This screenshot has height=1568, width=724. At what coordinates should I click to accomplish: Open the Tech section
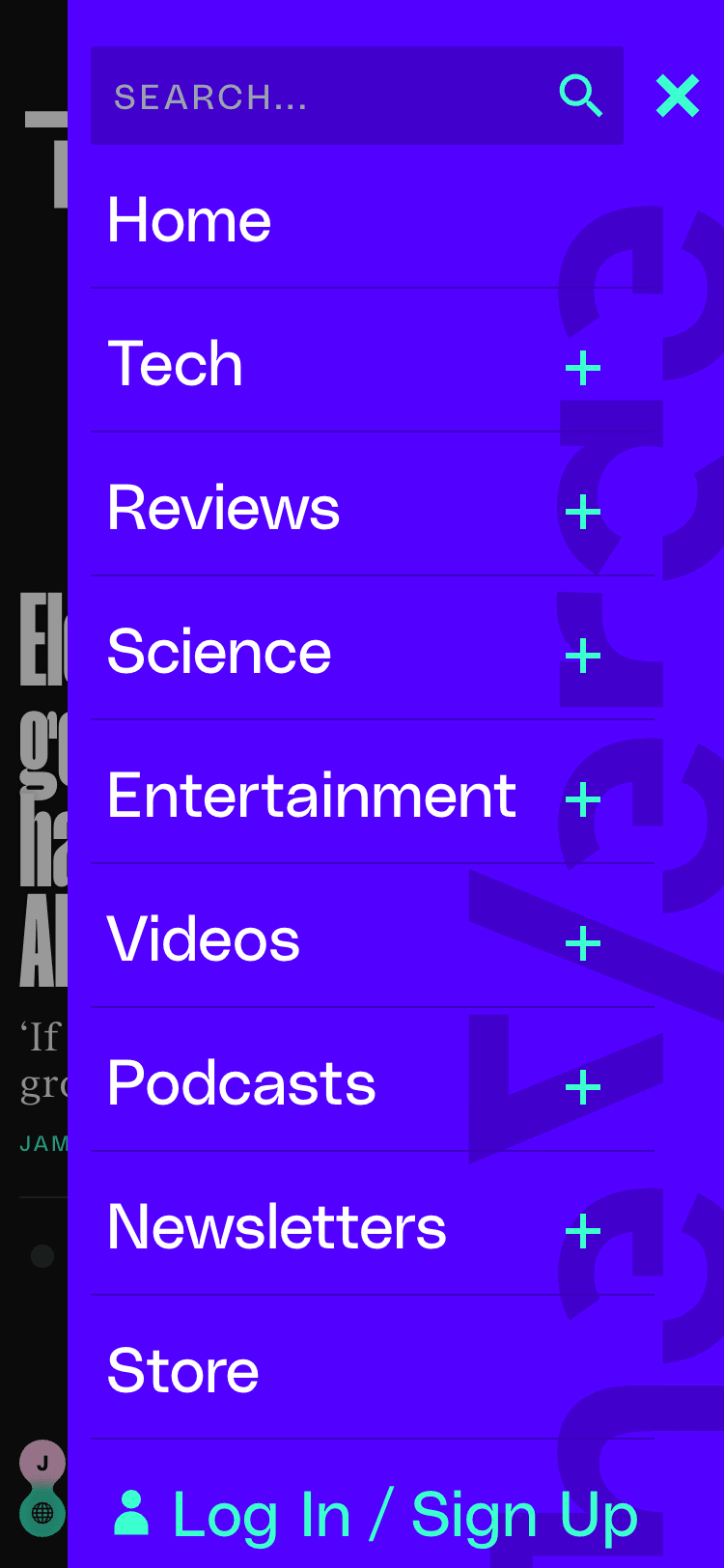175,363
